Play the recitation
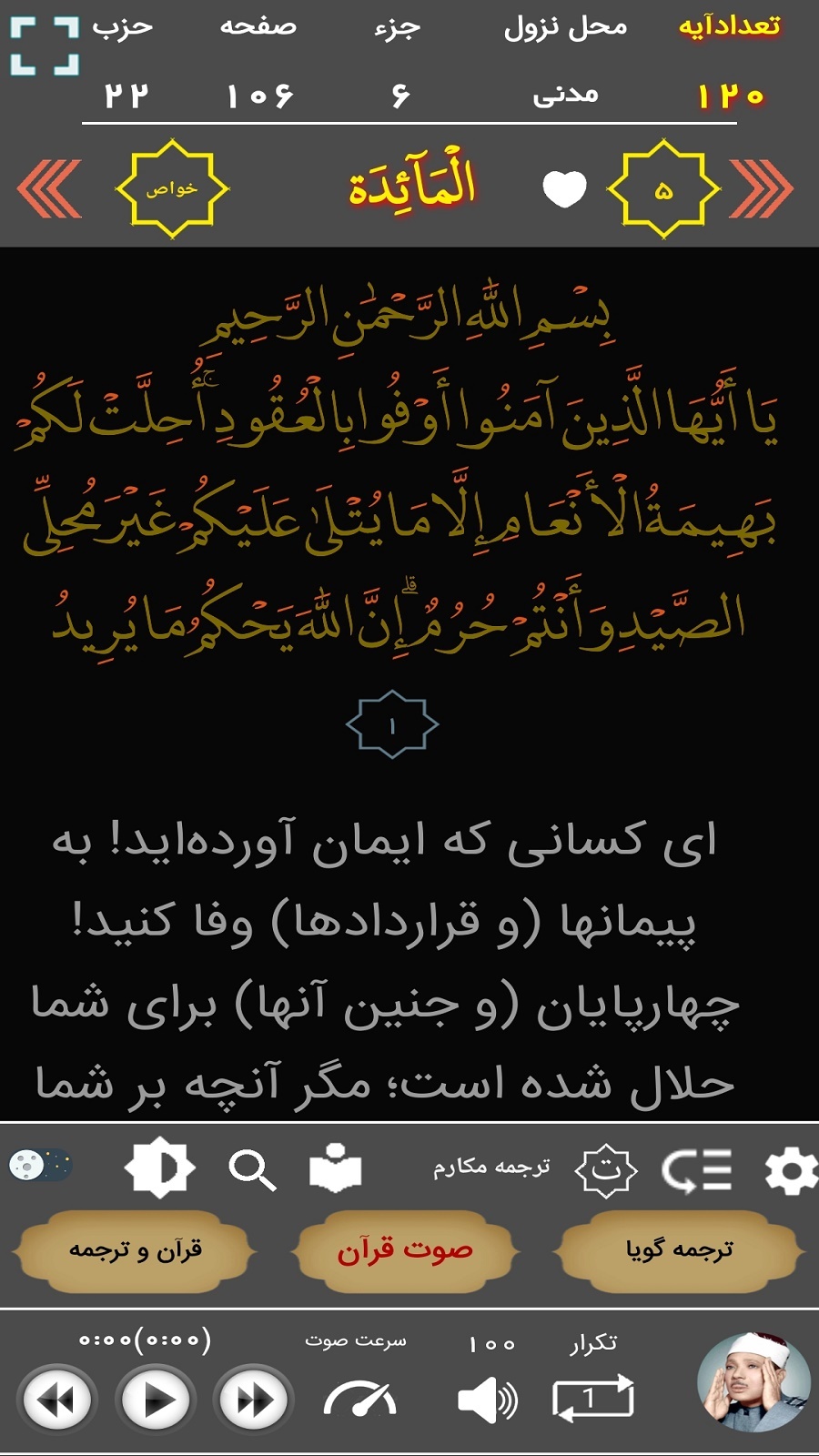 point(156,1400)
